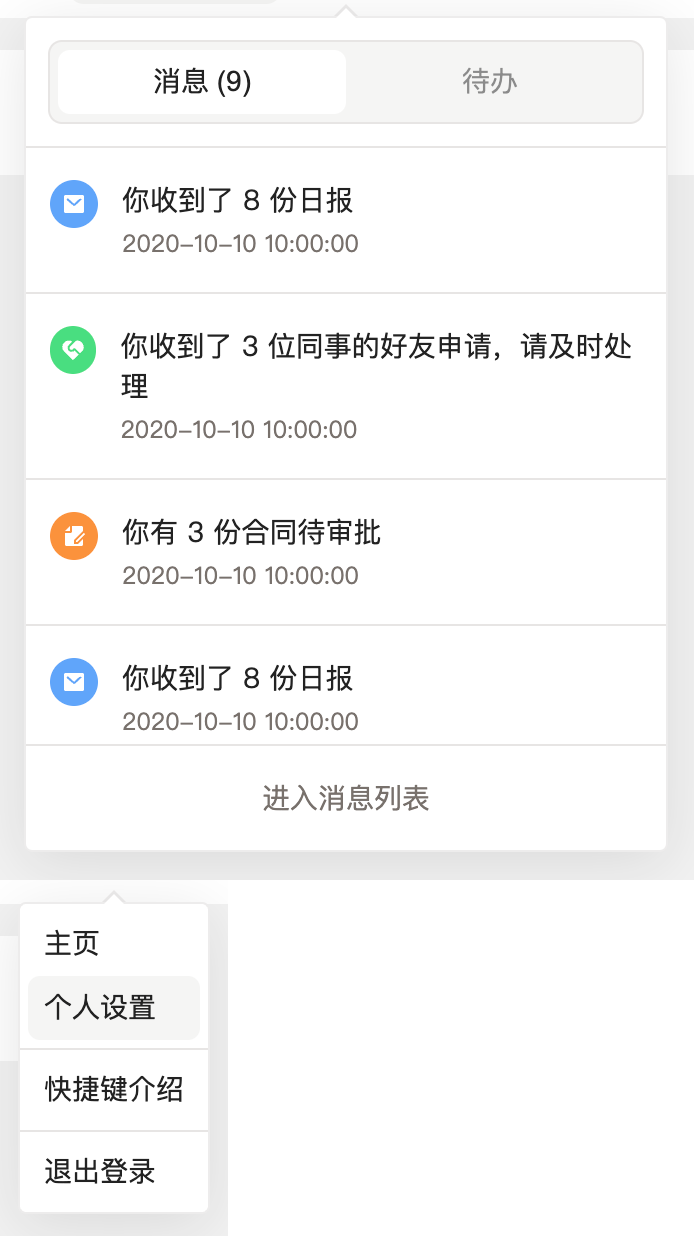694x1236 pixels.
Task: Select the 消息 (9) tab
Action: coord(202,82)
